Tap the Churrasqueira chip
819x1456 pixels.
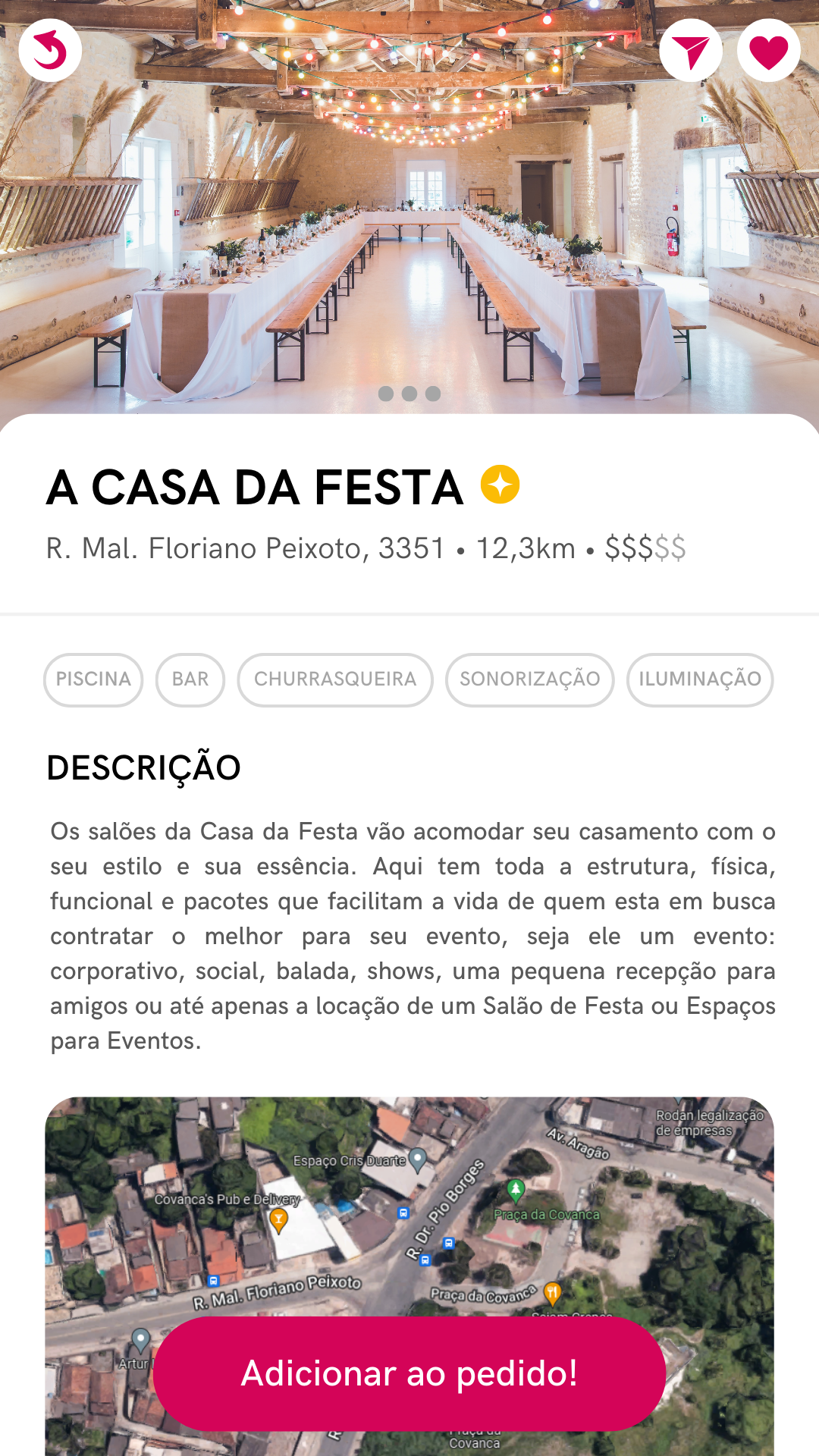tap(335, 679)
